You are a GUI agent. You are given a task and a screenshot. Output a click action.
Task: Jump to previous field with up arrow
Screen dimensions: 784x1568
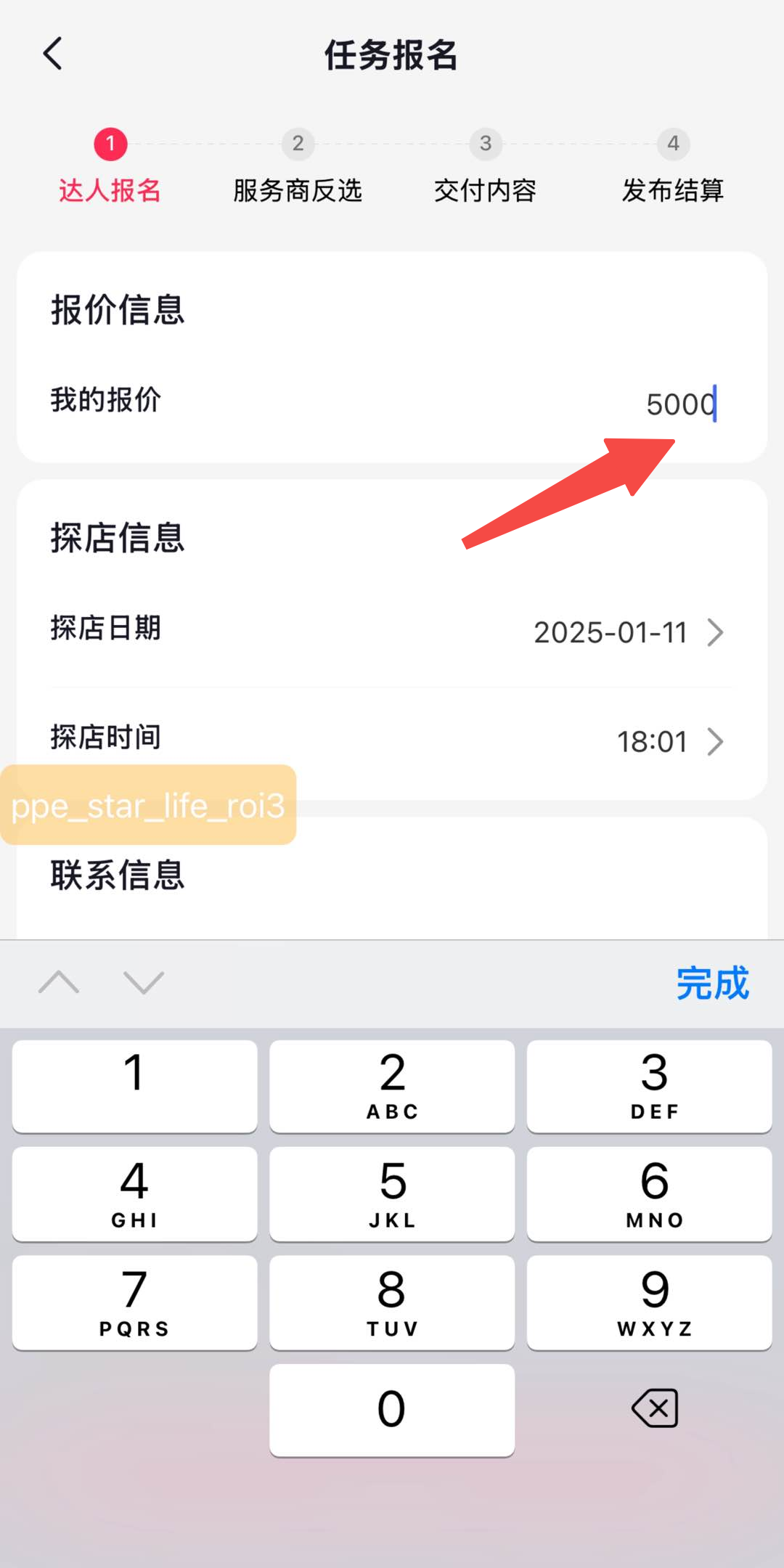(59, 983)
